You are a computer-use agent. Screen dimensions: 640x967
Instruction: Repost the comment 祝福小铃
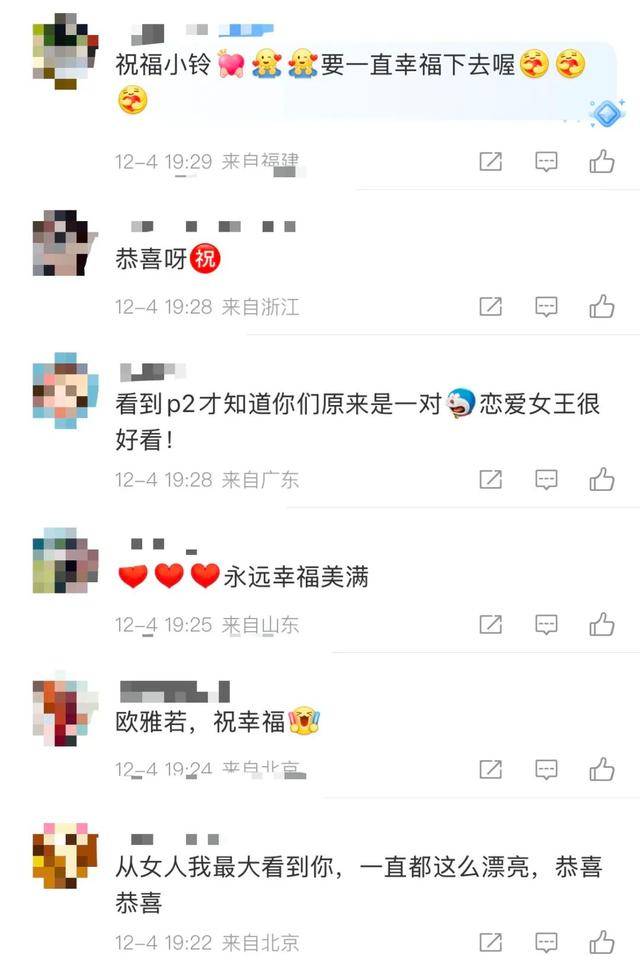(x=490, y=161)
